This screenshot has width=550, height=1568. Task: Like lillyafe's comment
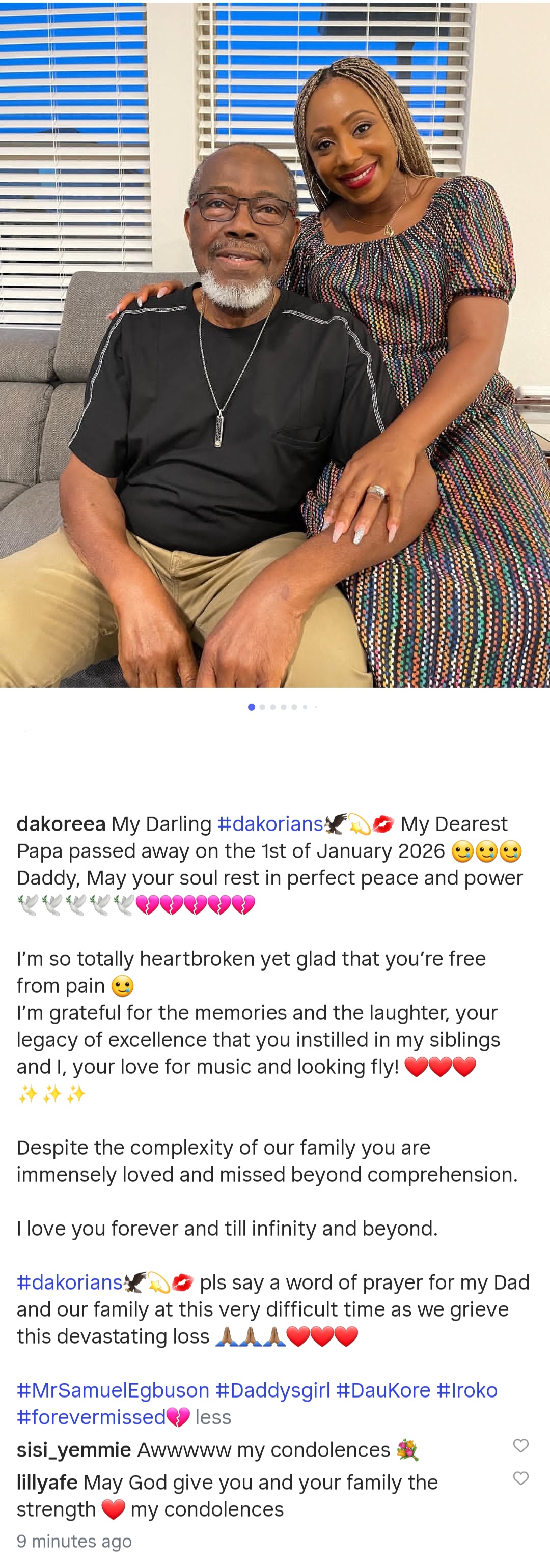tap(520, 1478)
